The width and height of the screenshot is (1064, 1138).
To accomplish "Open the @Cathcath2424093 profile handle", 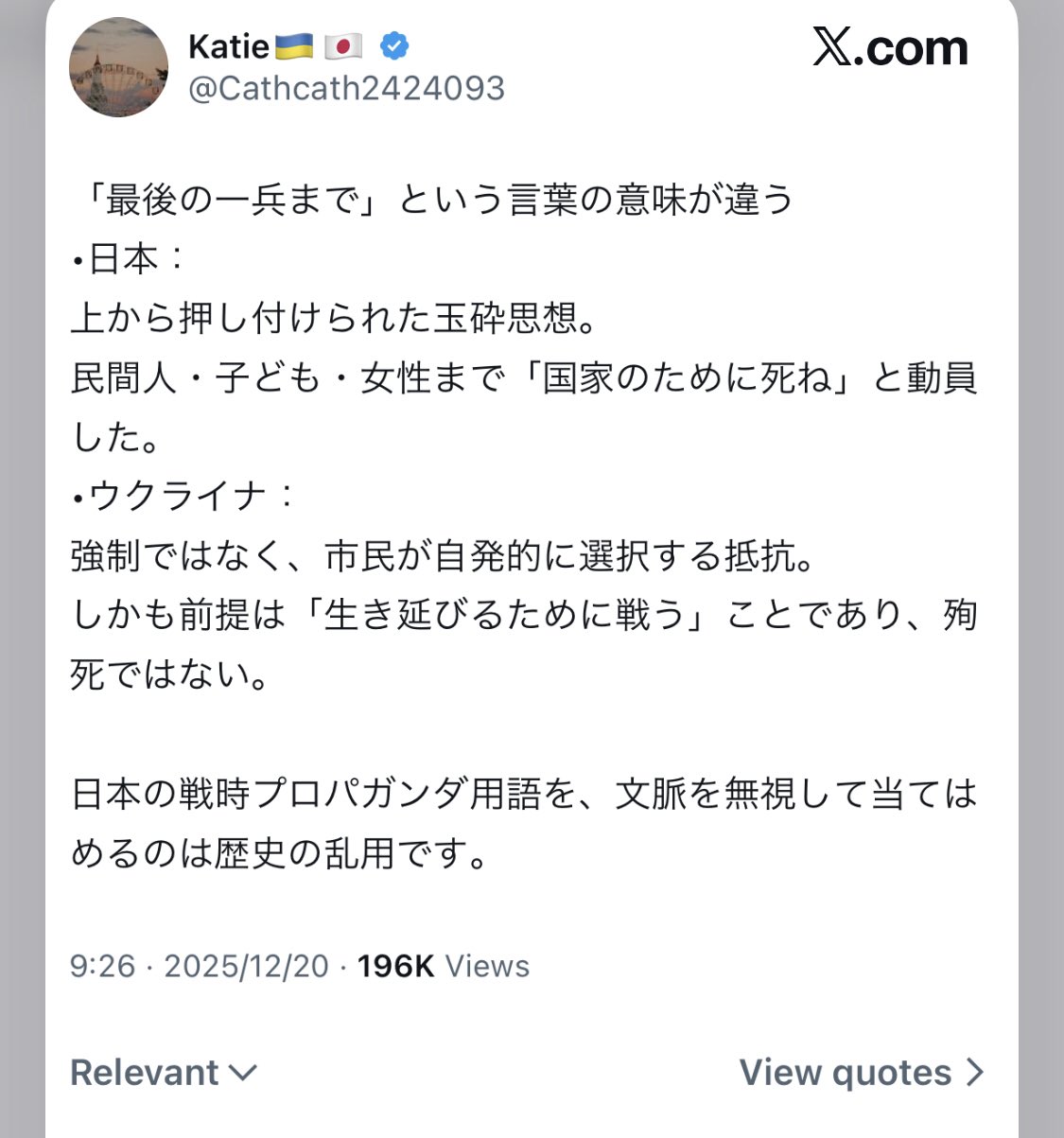I will [x=346, y=88].
